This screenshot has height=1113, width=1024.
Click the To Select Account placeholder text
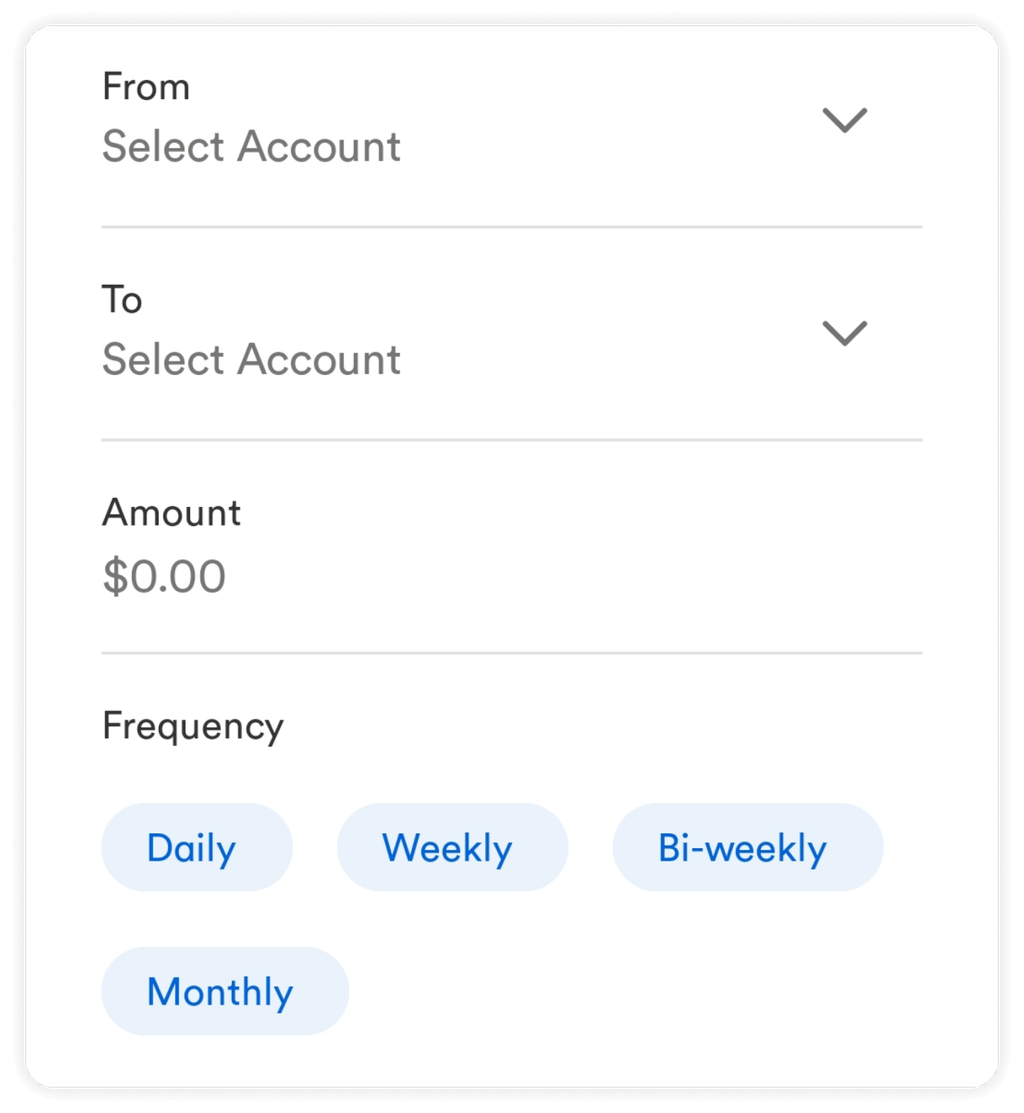tap(250, 359)
